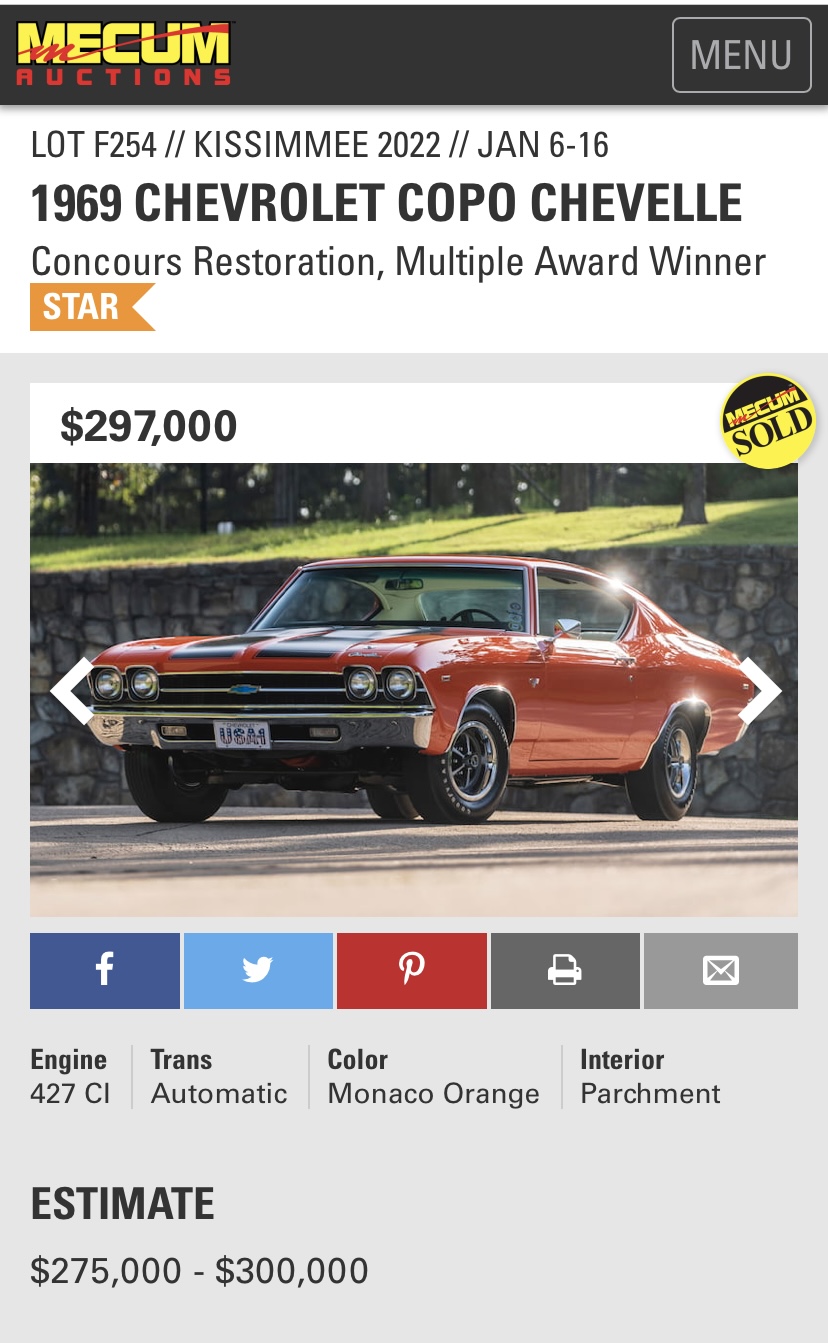Share this lot on Facebook

[x=105, y=970]
